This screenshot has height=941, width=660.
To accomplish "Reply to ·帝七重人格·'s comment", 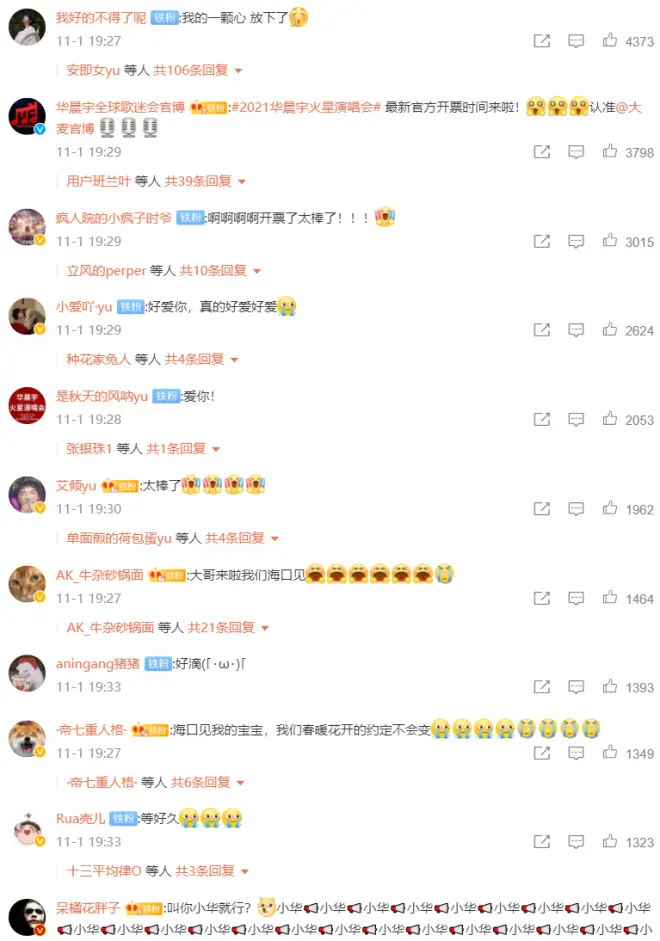I will point(576,753).
